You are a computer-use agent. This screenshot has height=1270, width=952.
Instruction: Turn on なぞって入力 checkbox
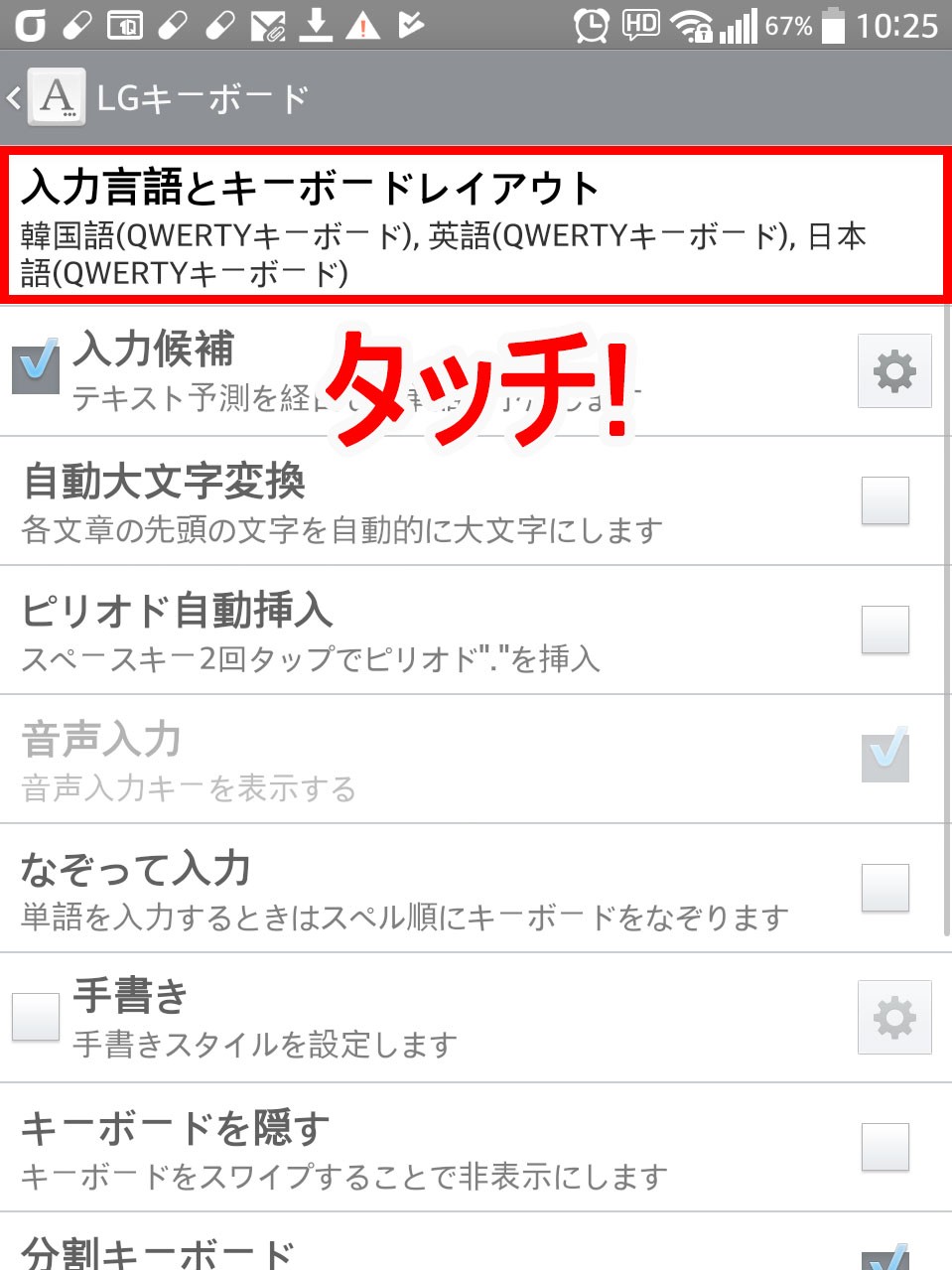884,888
